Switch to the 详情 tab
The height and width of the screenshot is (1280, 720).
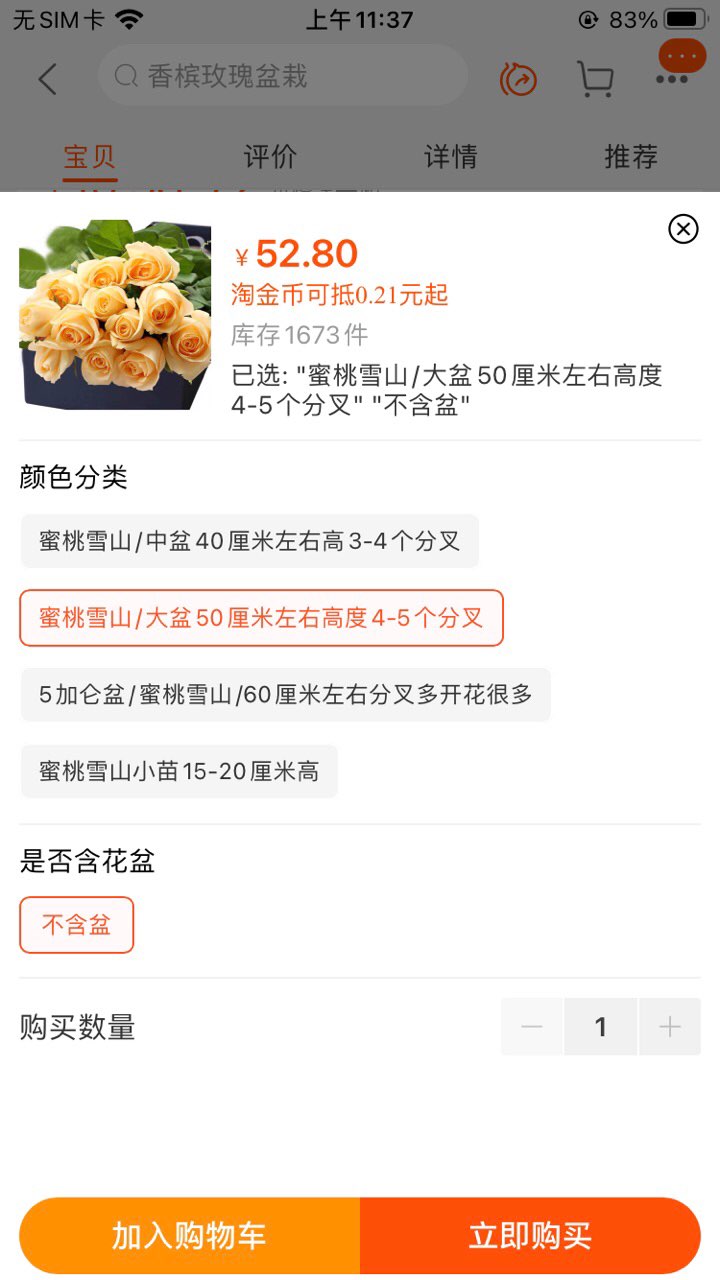[450, 157]
